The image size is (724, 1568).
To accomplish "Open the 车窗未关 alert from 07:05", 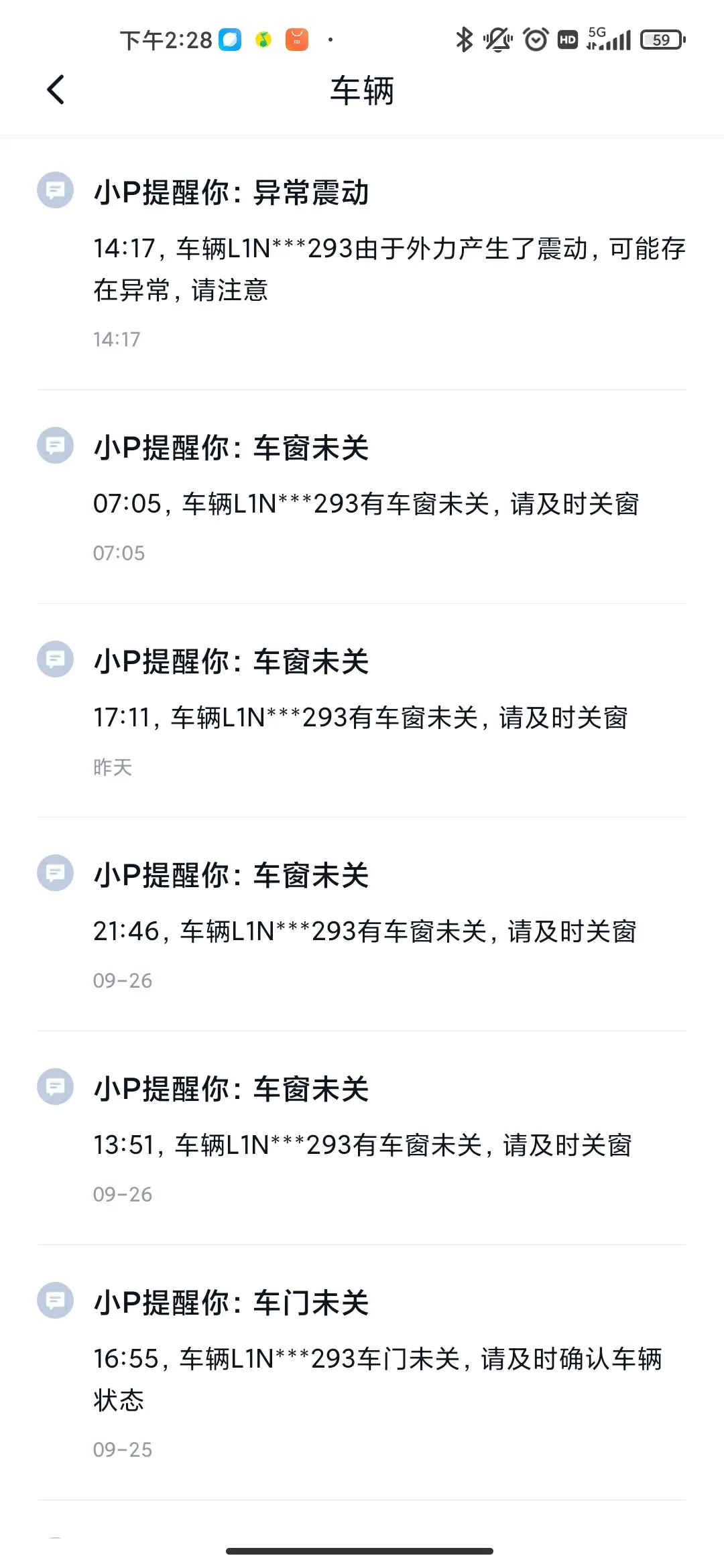I will (x=362, y=497).
